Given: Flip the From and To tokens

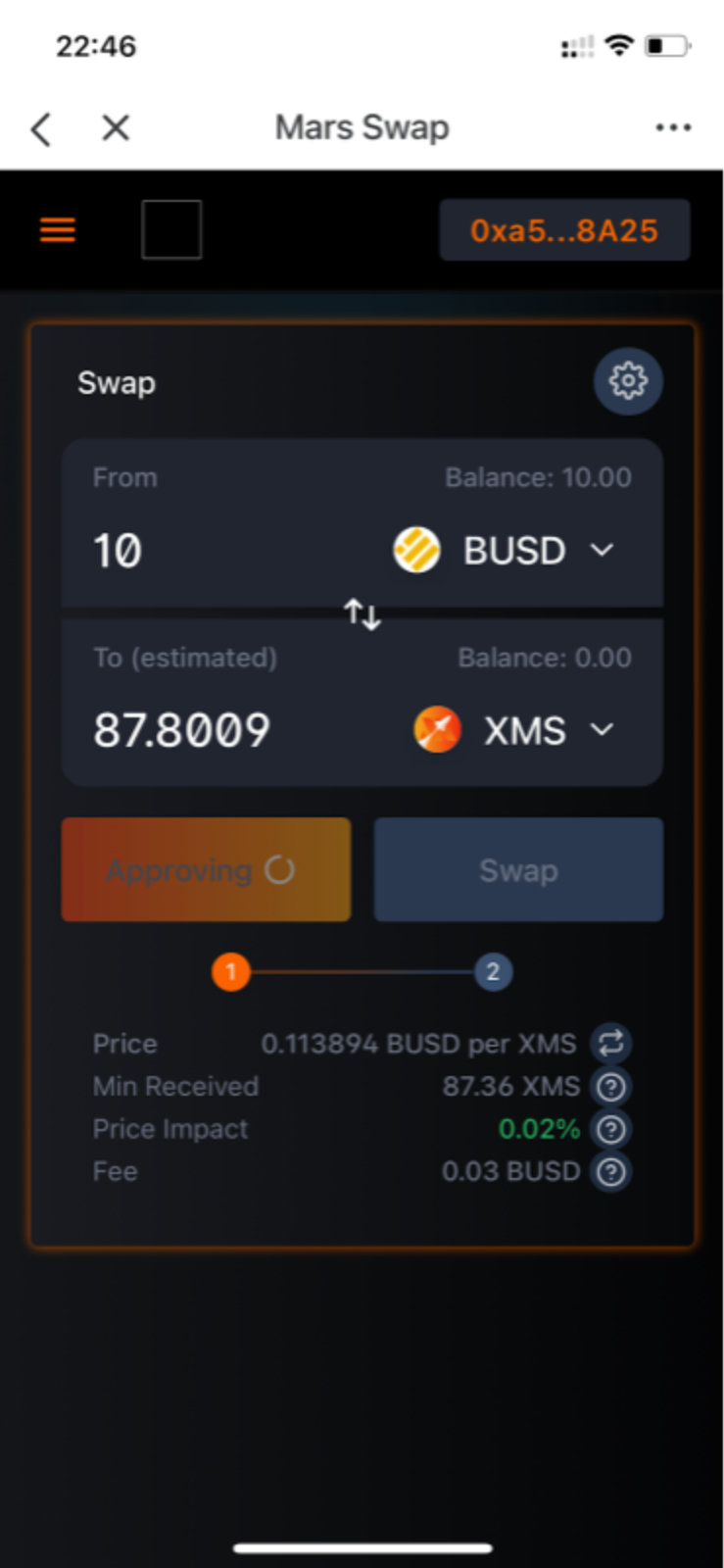Looking at the screenshot, I should (362, 614).
